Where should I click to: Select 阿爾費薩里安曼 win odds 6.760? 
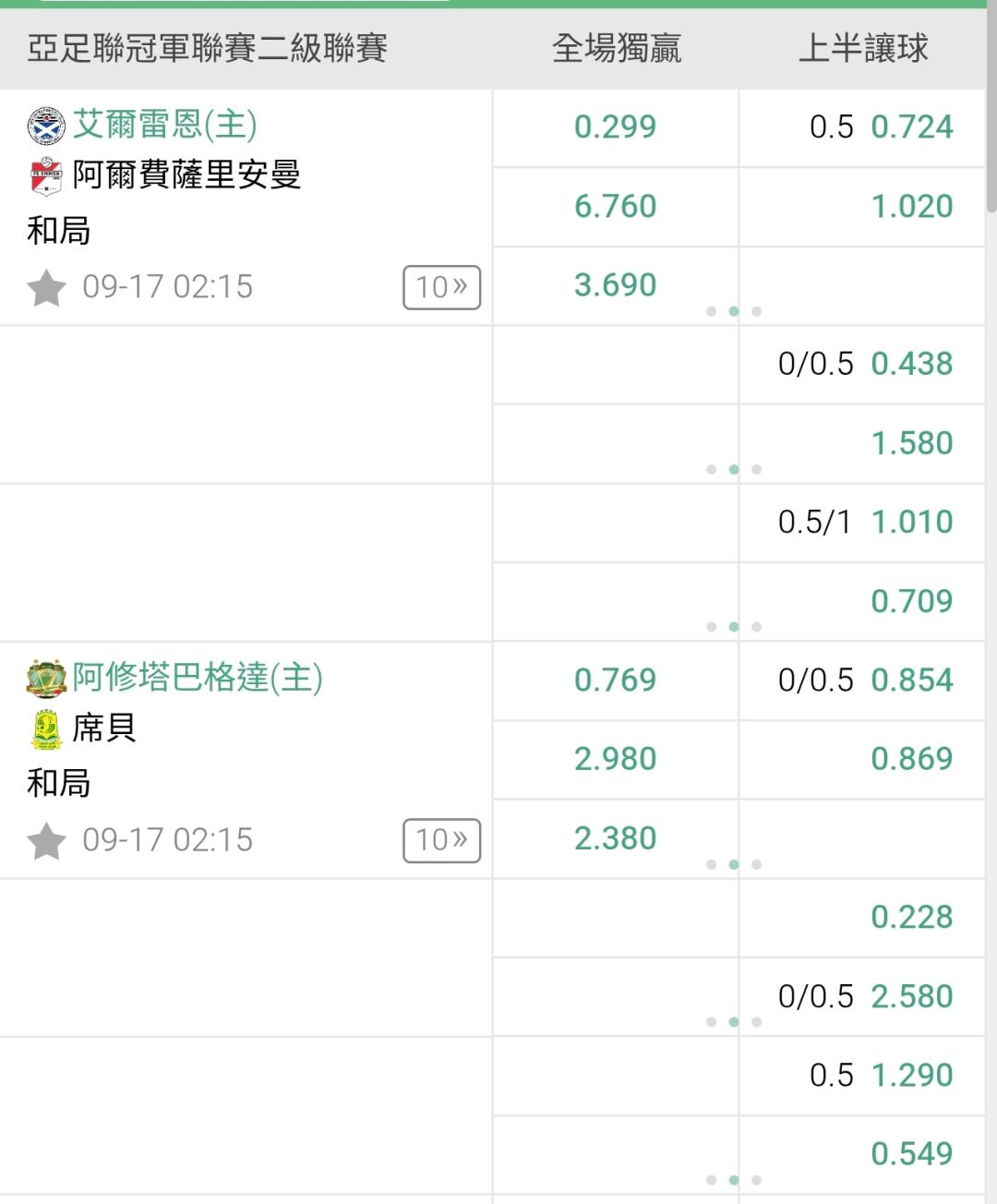[x=616, y=207]
